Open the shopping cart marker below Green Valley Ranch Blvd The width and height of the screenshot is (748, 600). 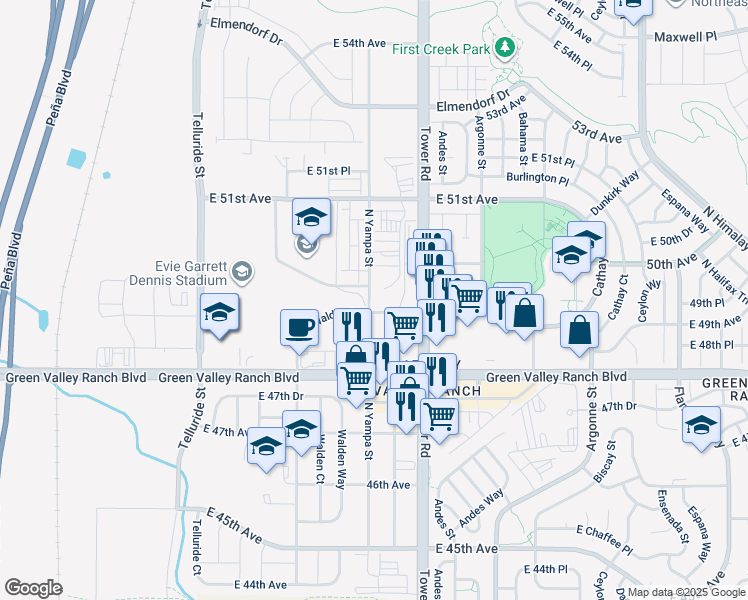click(439, 415)
